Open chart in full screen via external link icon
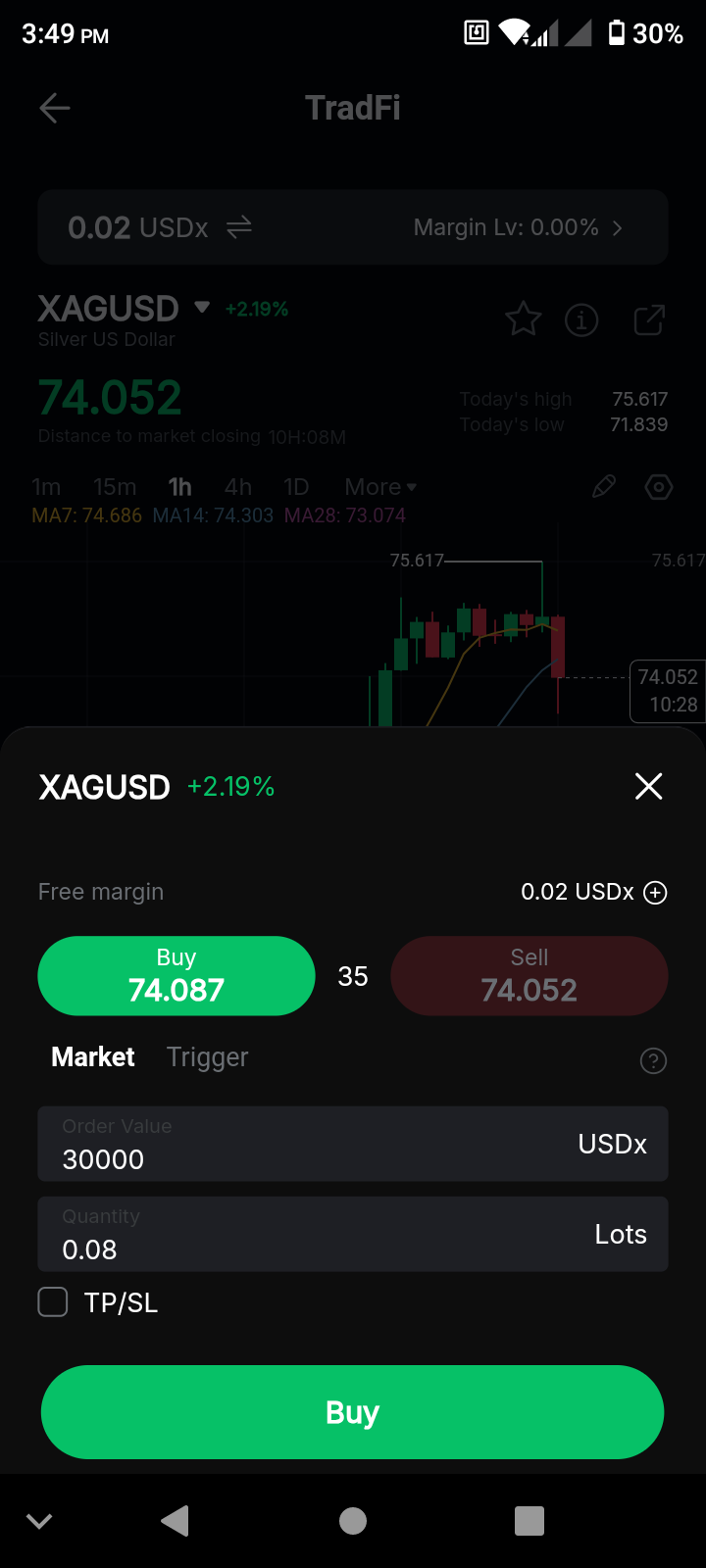 [649, 319]
